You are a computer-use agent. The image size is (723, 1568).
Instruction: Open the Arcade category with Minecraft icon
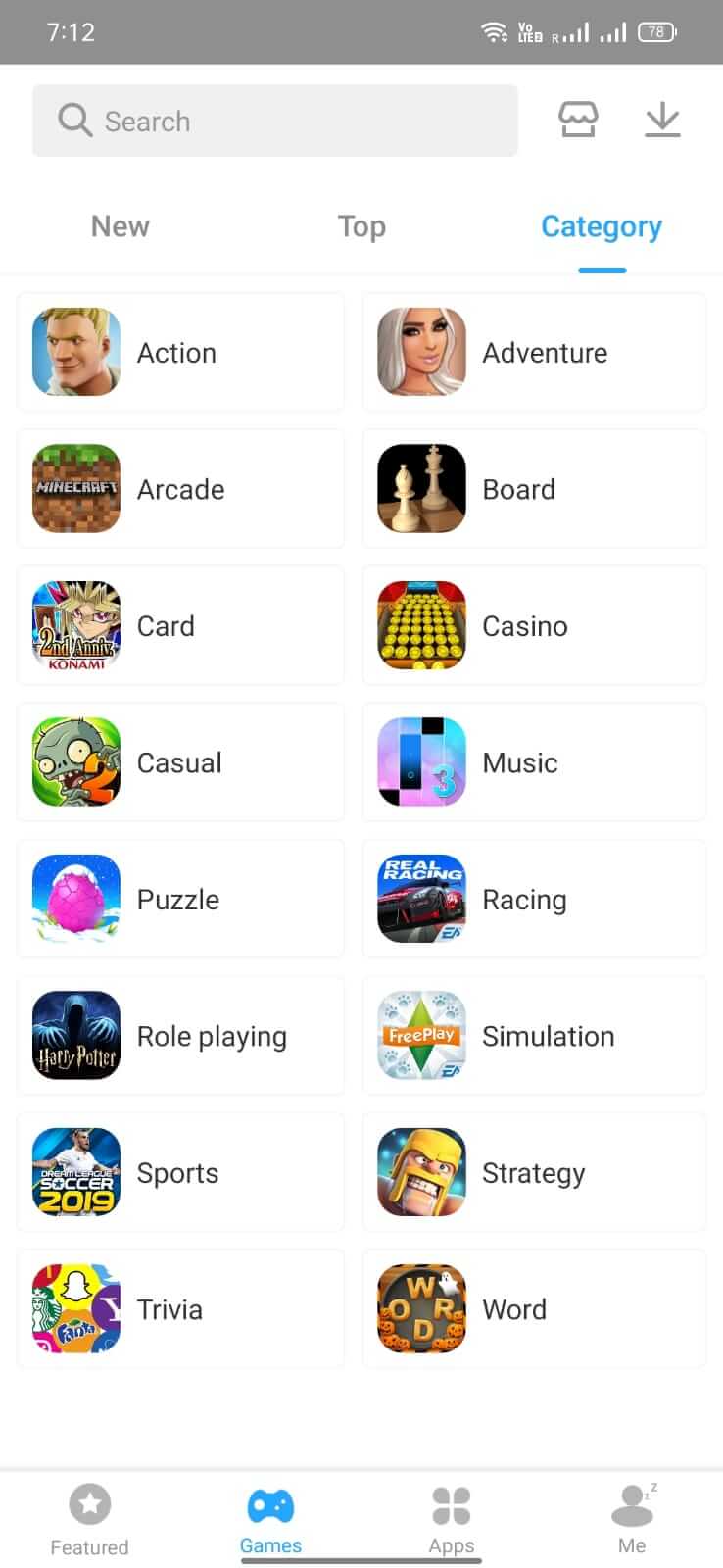pos(75,489)
